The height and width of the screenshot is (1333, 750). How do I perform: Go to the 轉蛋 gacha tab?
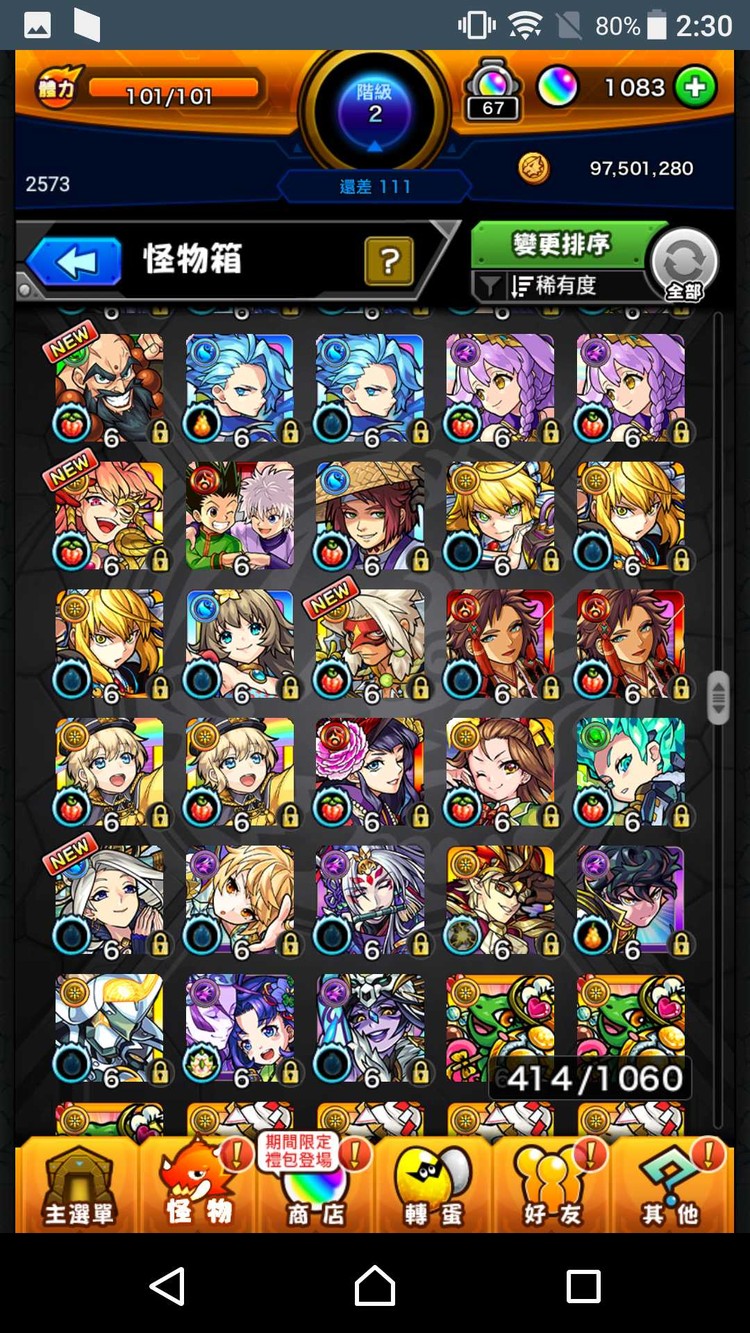(x=433, y=1185)
